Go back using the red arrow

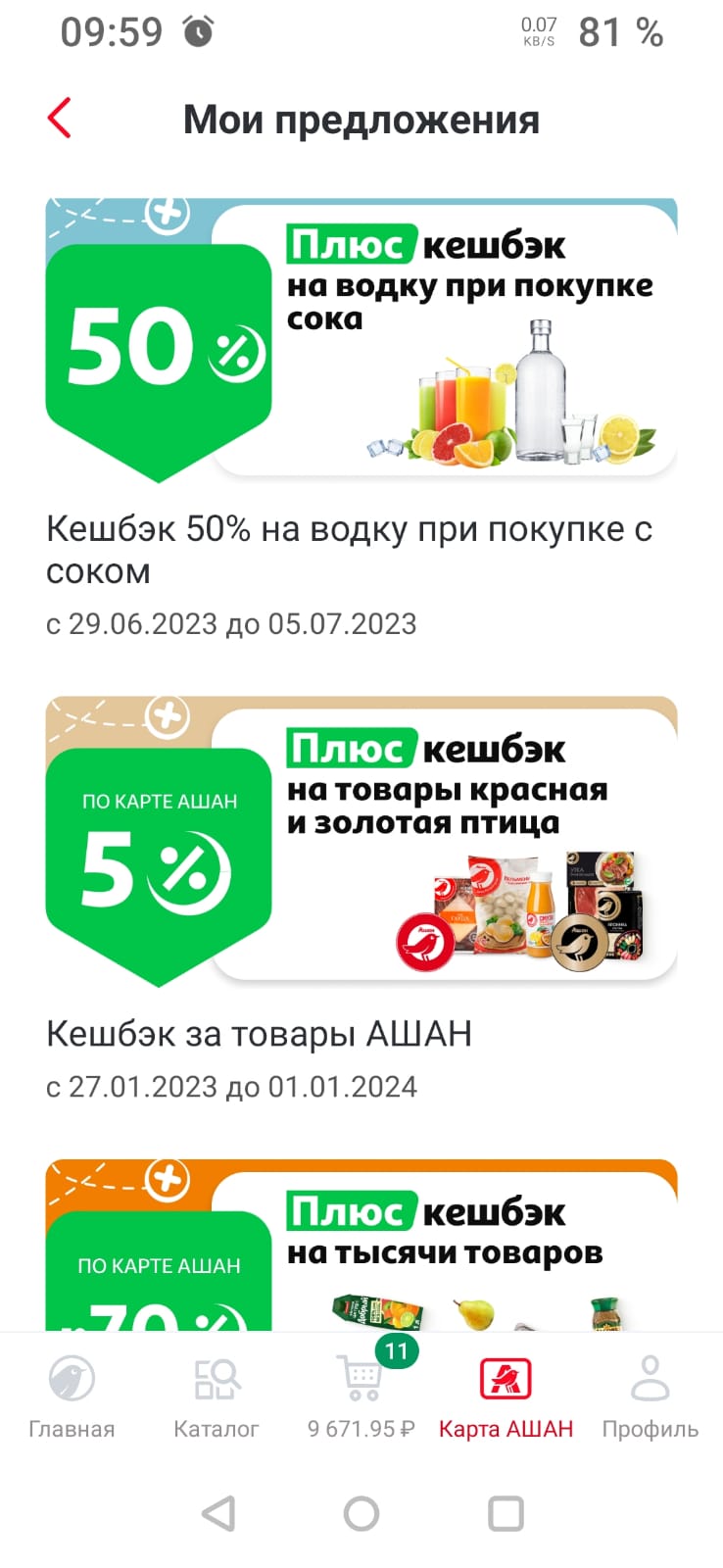coord(60,119)
